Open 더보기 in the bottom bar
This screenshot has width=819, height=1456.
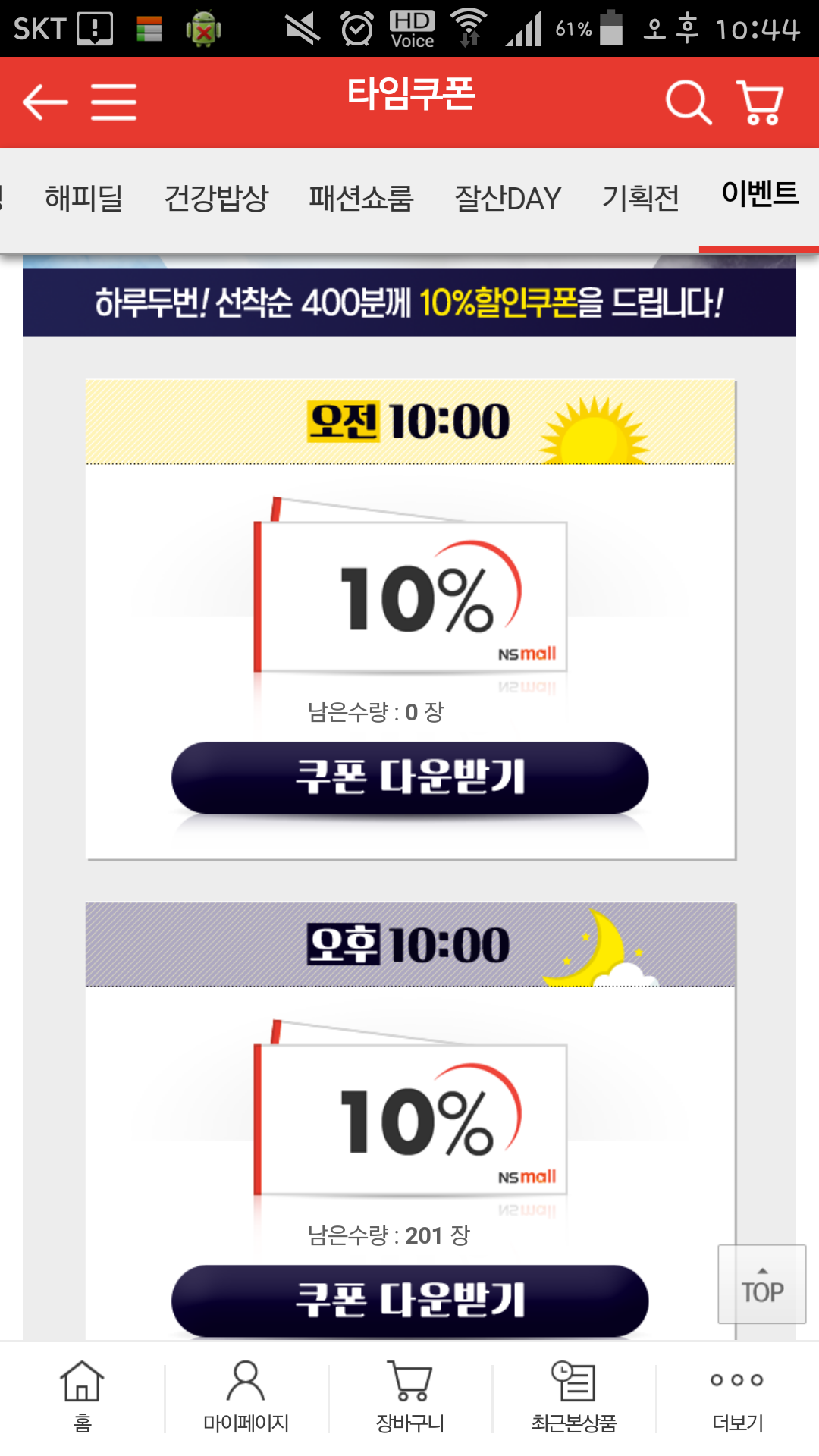pyautogui.click(x=737, y=1395)
